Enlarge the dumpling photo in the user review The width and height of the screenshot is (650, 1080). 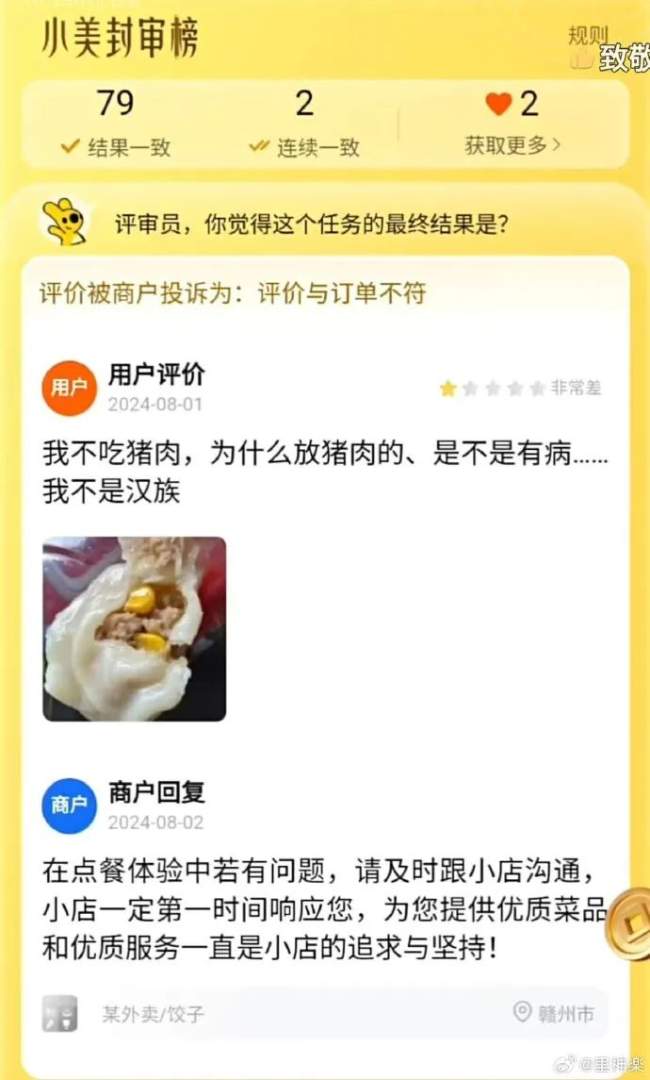[134, 629]
